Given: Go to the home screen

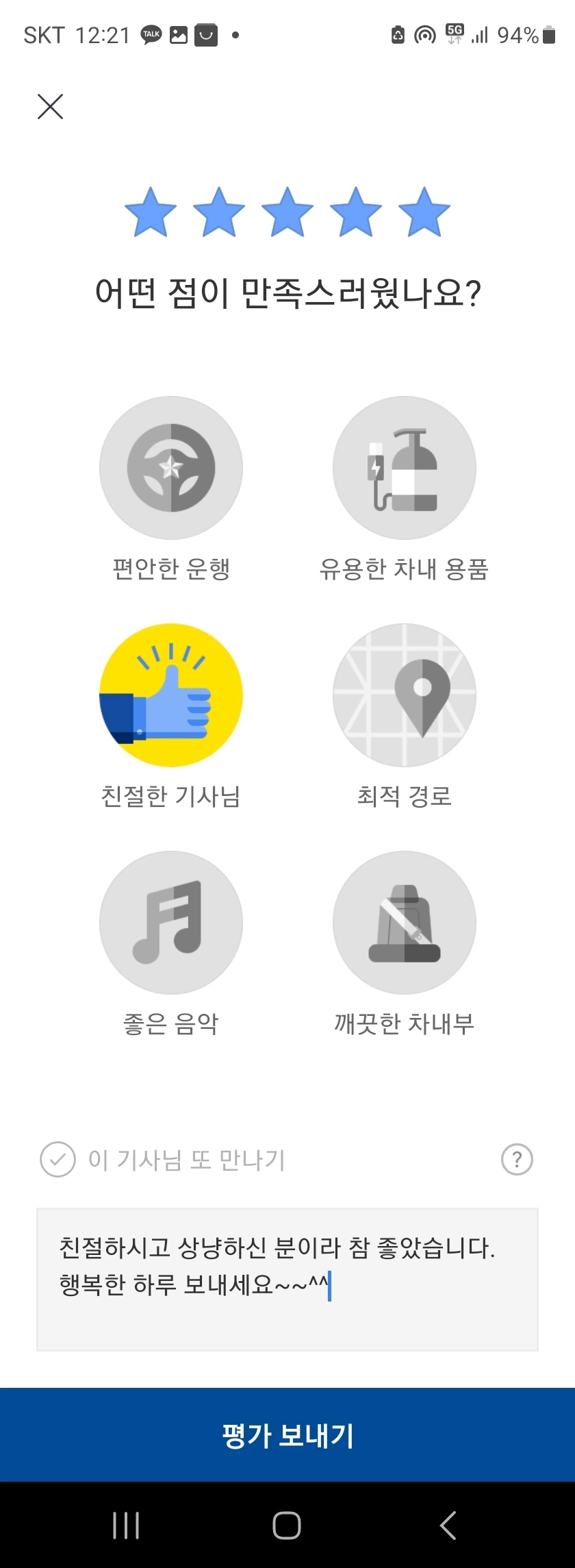Looking at the screenshot, I should 287,1526.
